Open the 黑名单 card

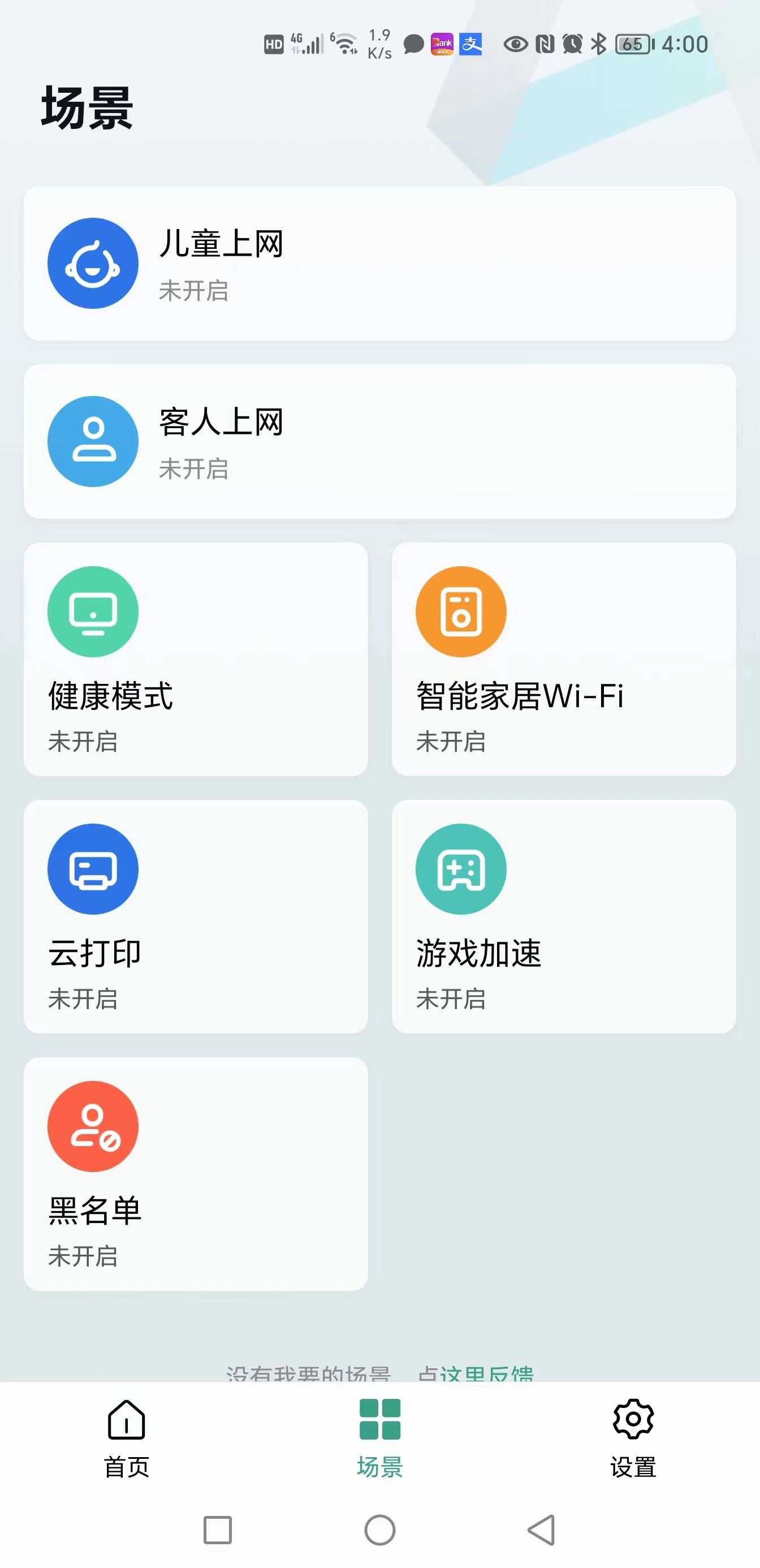tap(196, 1174)
